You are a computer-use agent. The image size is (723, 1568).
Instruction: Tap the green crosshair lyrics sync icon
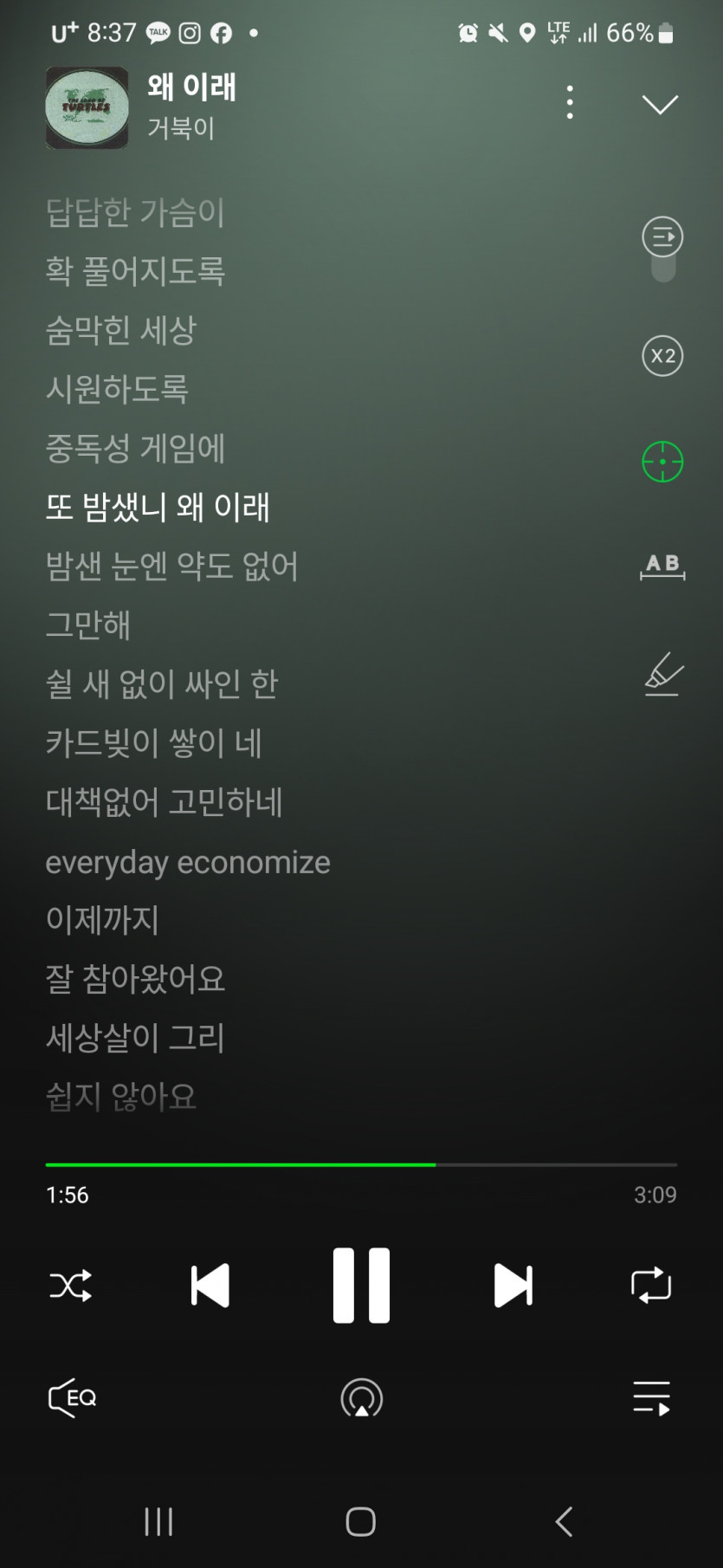click(662, 462)
